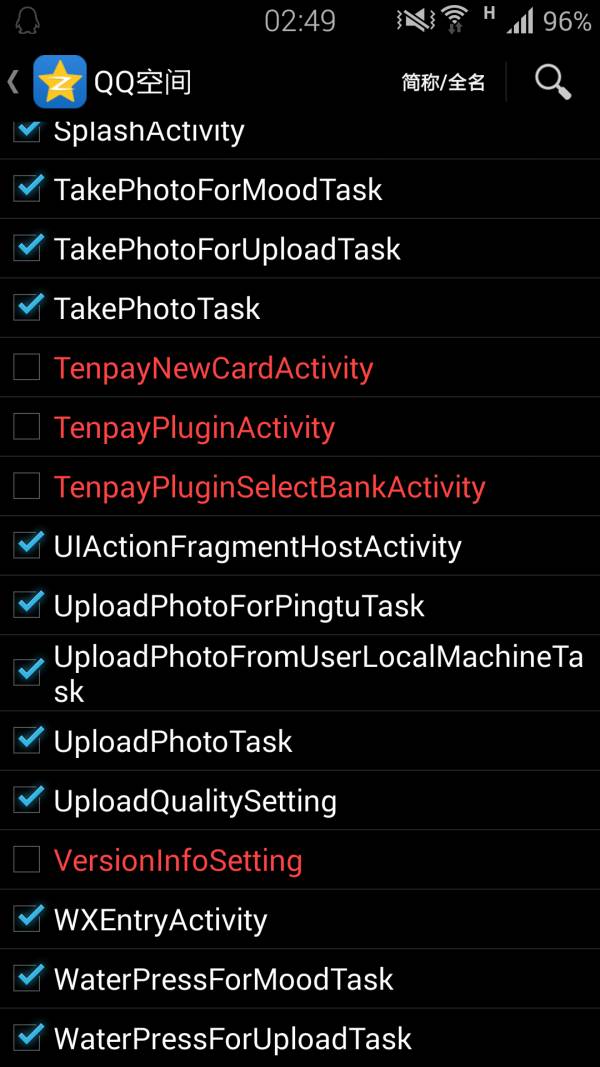
Task: Disable UploadQualitySetting
Action: [x=27, y=799]
